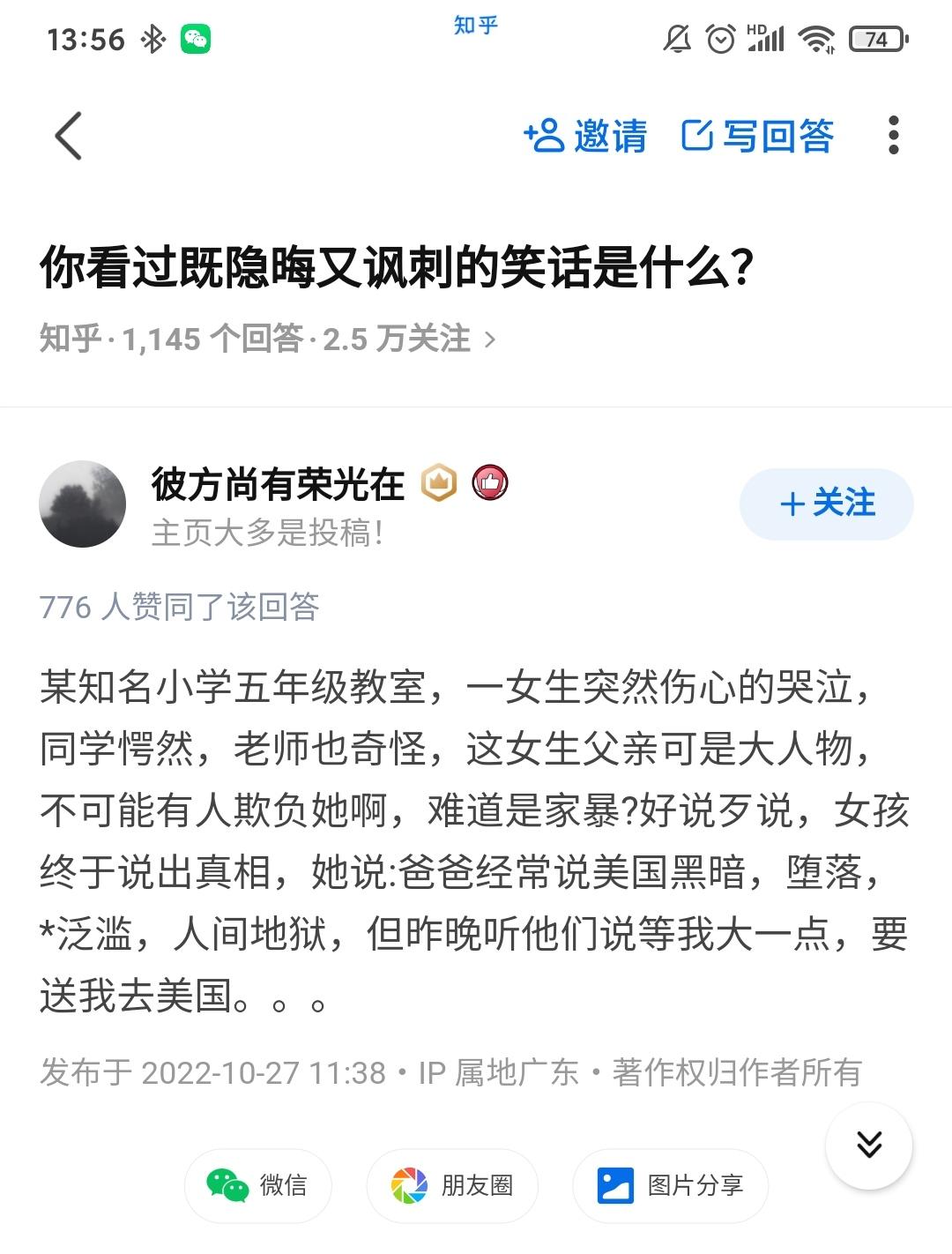The image size is (952, 1254).
Task: Choose 图片分享 to share as image
Action: [670, 1185]
